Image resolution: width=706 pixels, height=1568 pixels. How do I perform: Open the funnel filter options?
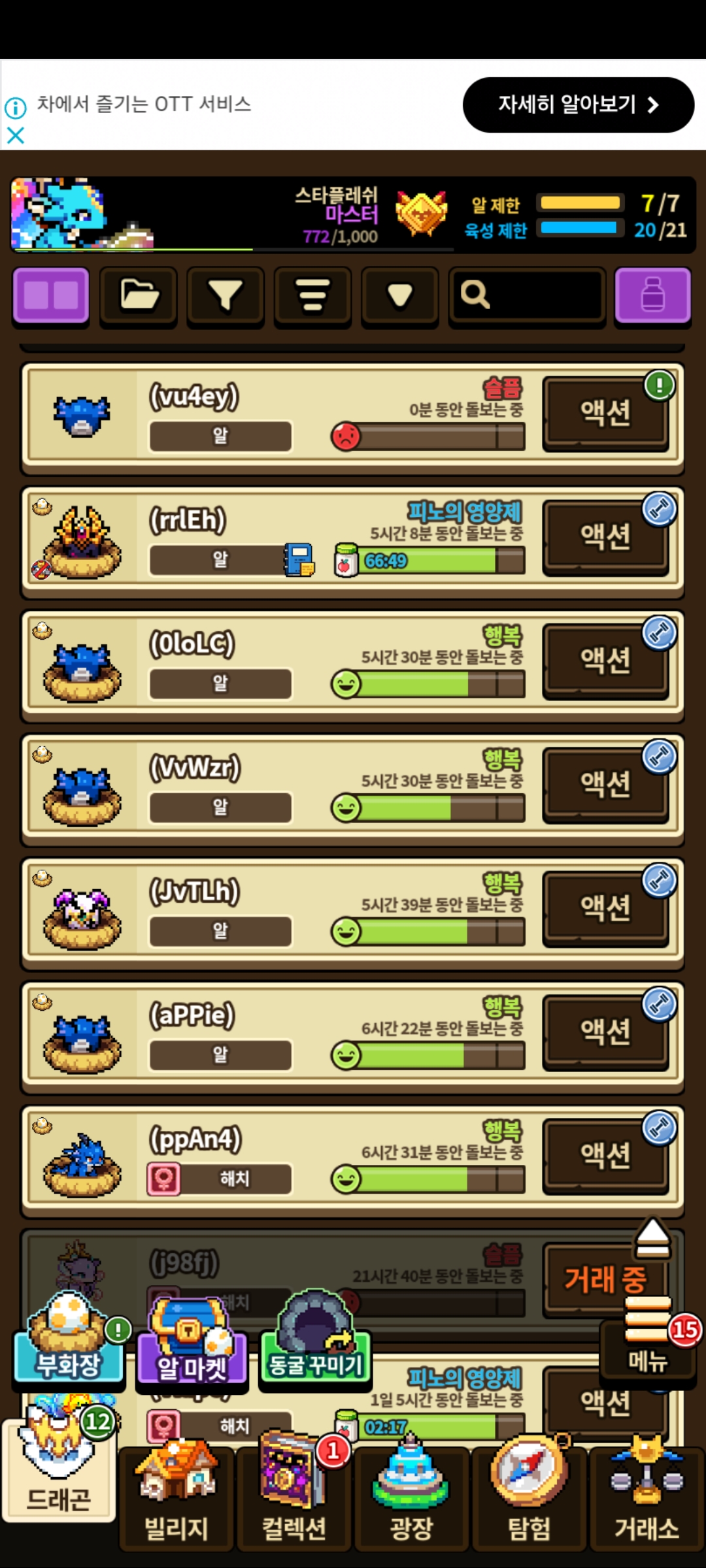[x=225, y=295]
